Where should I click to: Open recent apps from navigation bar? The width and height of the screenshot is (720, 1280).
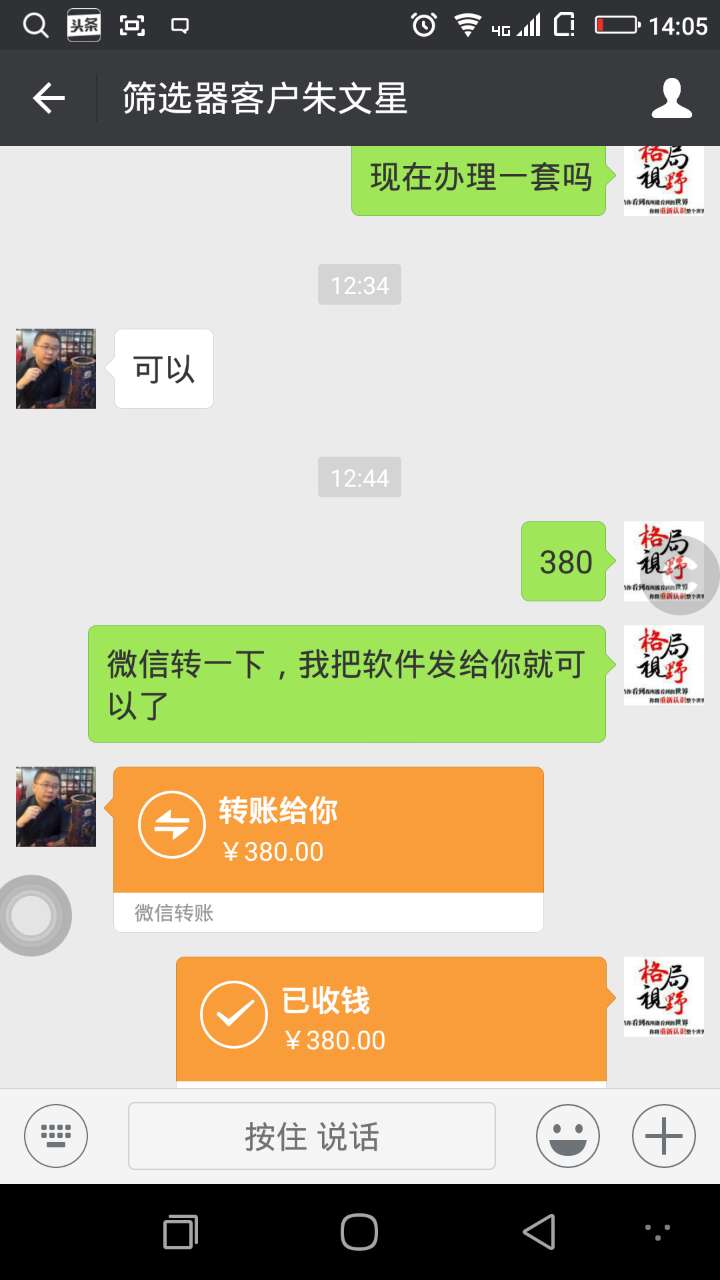pos(180,1232)
